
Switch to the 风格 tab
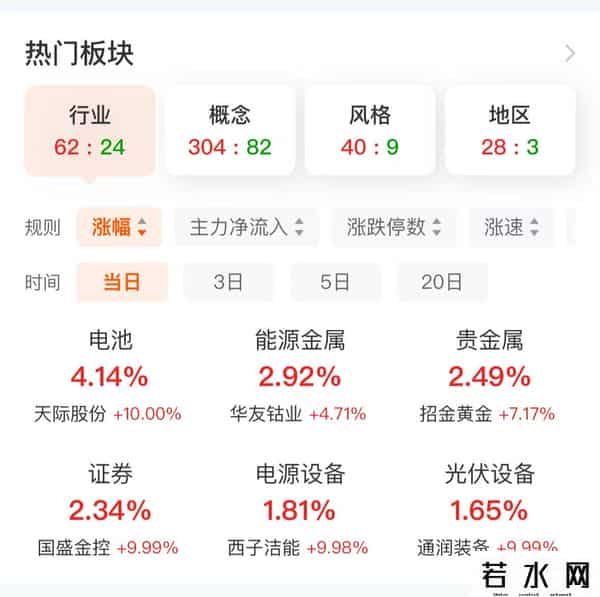pos(370,131)
